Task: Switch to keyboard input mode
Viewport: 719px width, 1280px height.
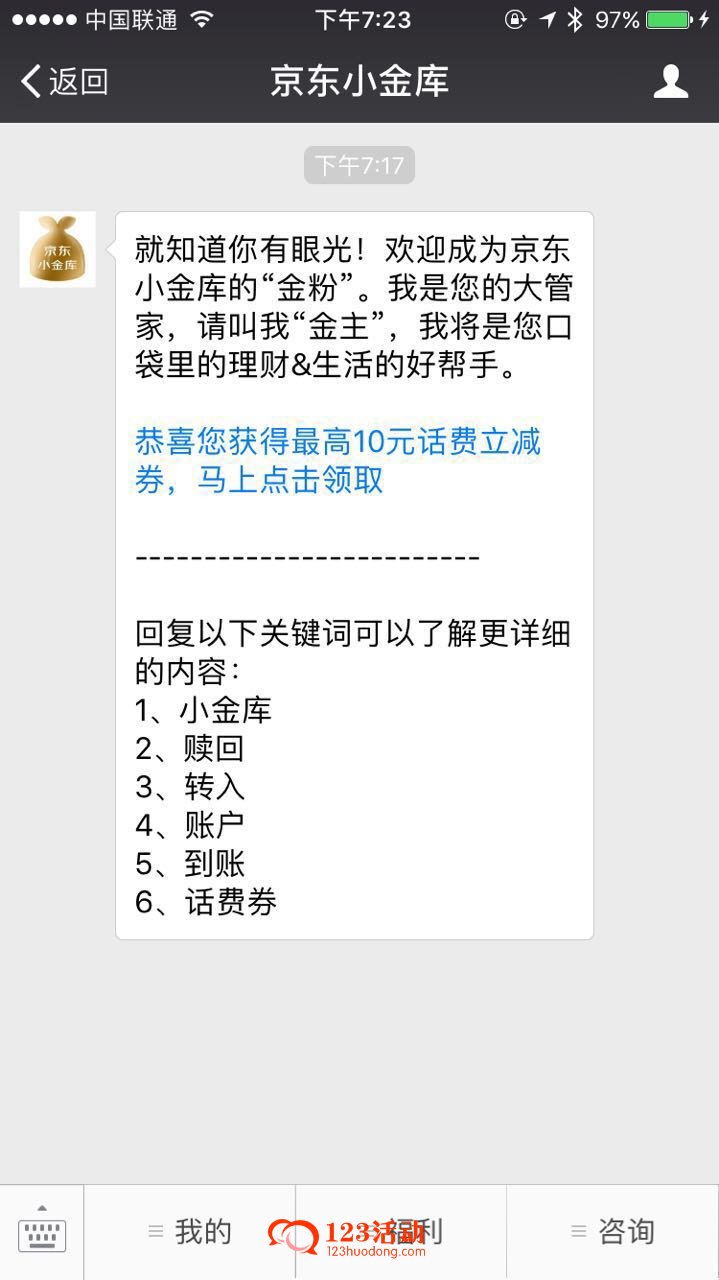Action: (x=41, y=1232)
